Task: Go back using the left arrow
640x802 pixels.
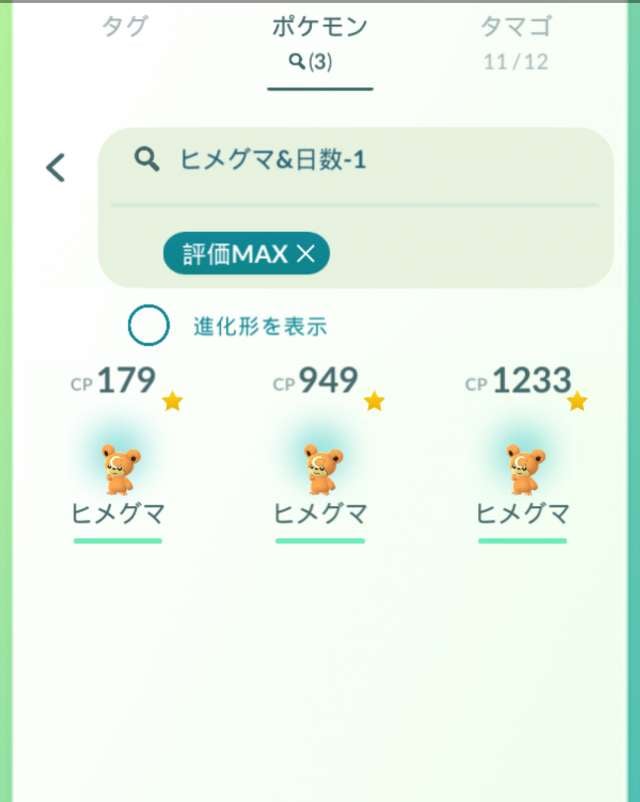Action: pos(56,167)
